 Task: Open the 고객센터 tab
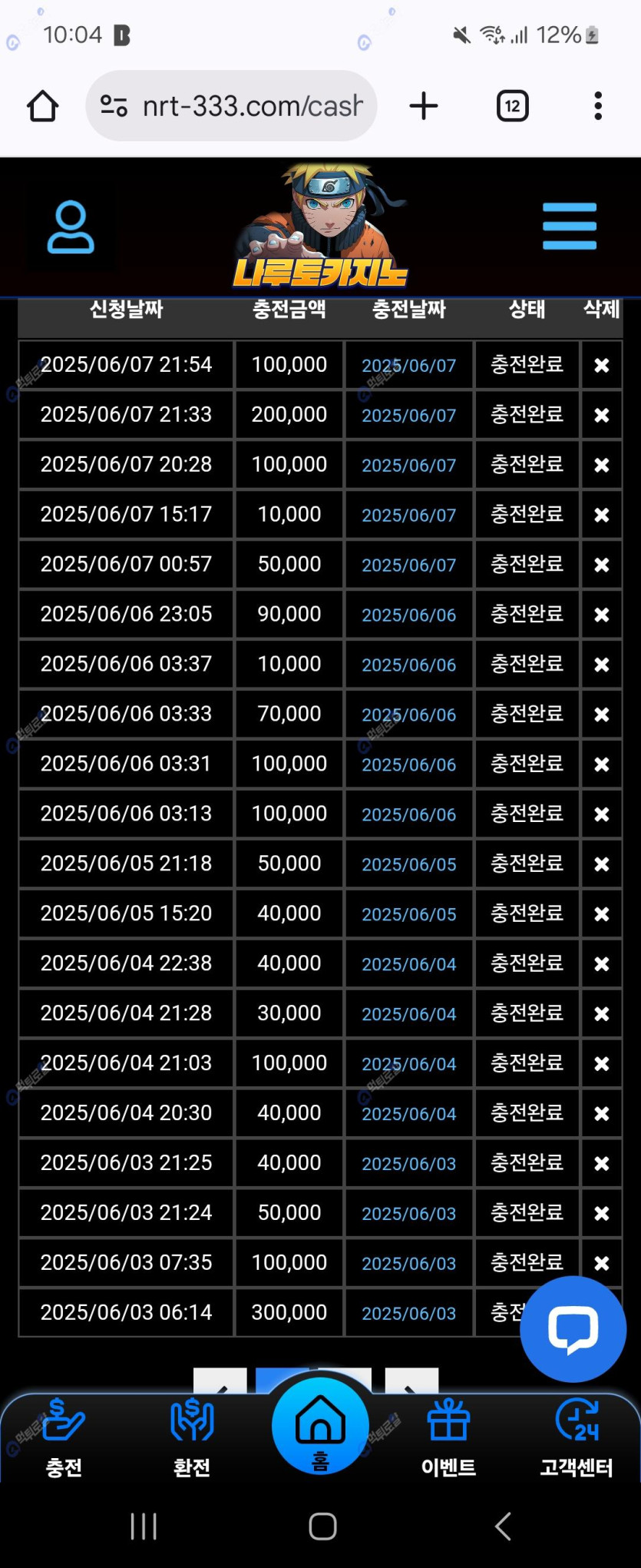tap(577, 1438)
